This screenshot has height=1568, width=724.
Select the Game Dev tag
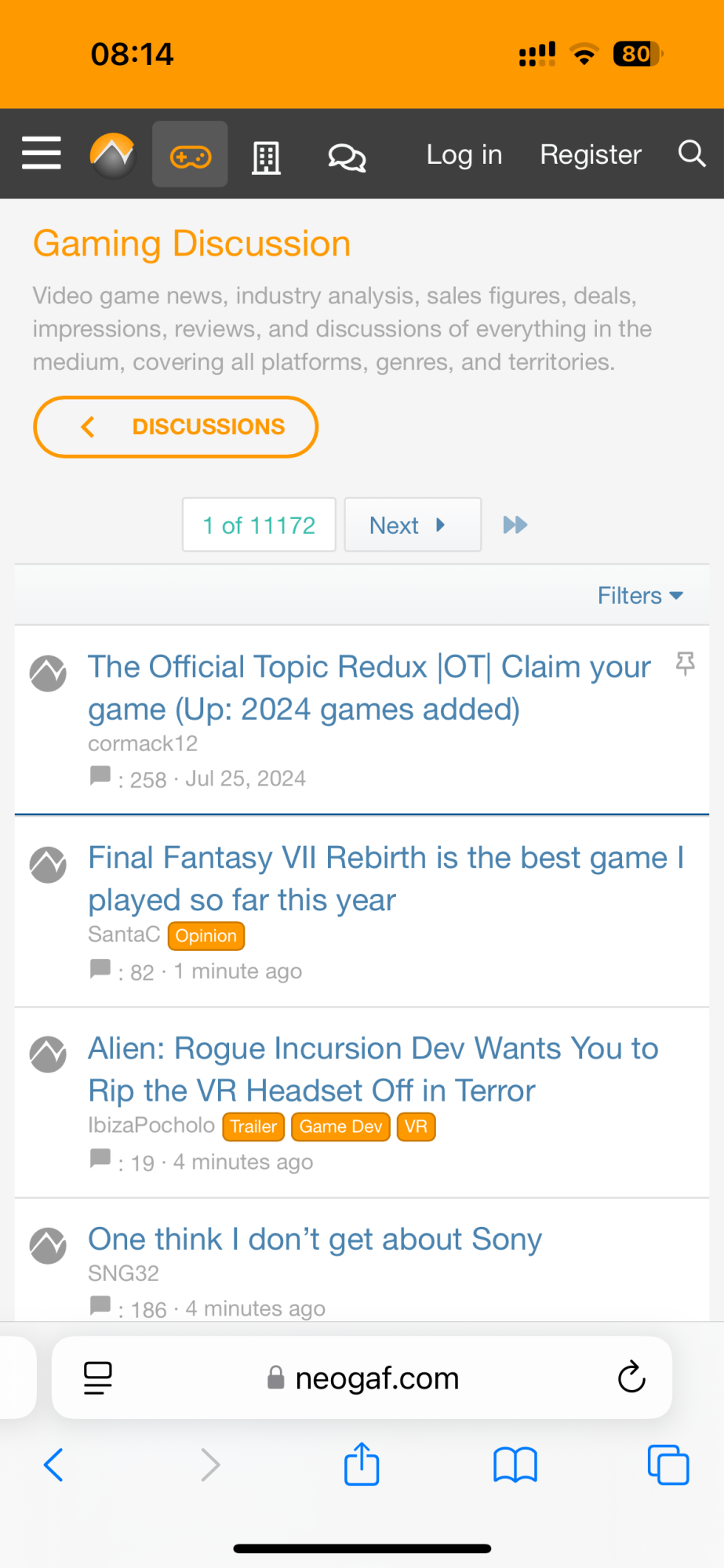pos(340,1127)
